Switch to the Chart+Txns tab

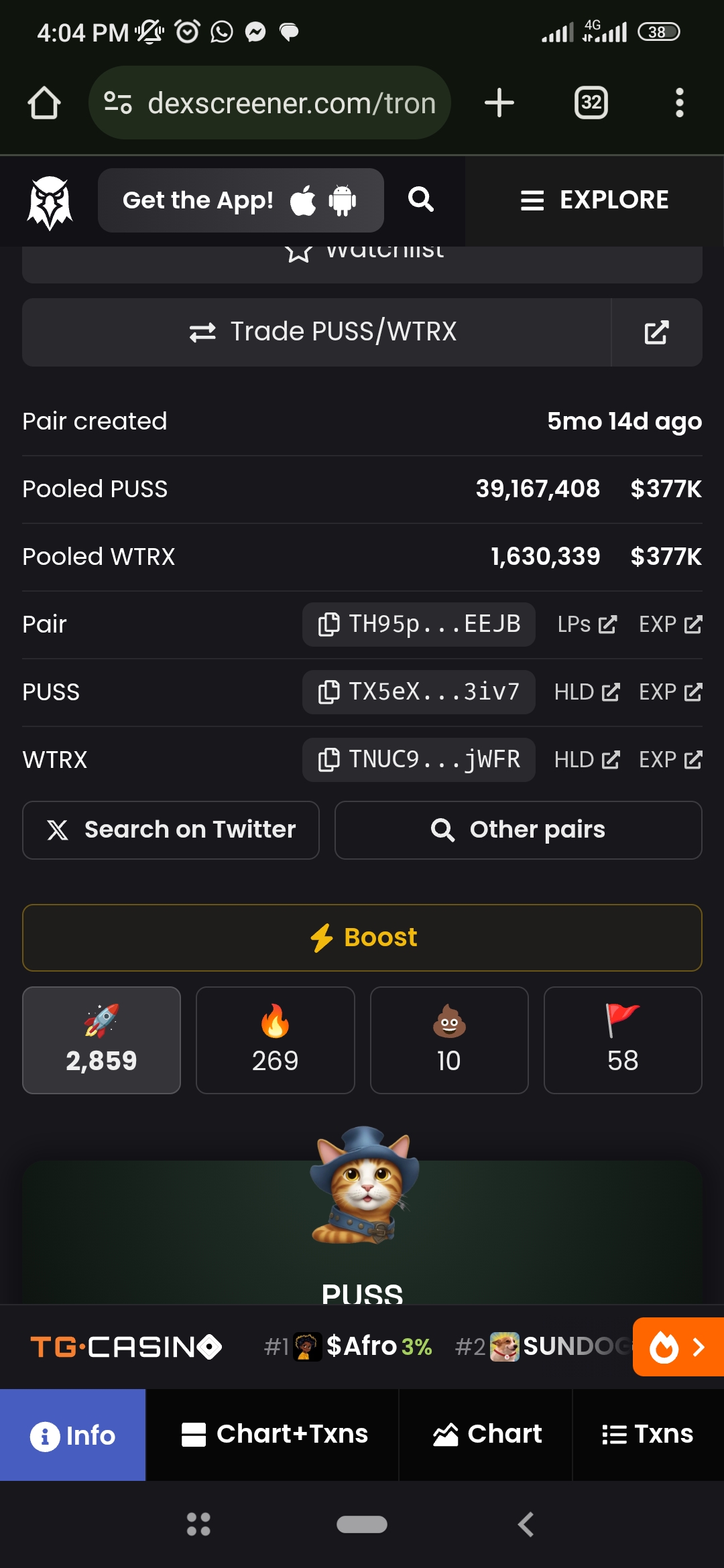(273, 1435)
